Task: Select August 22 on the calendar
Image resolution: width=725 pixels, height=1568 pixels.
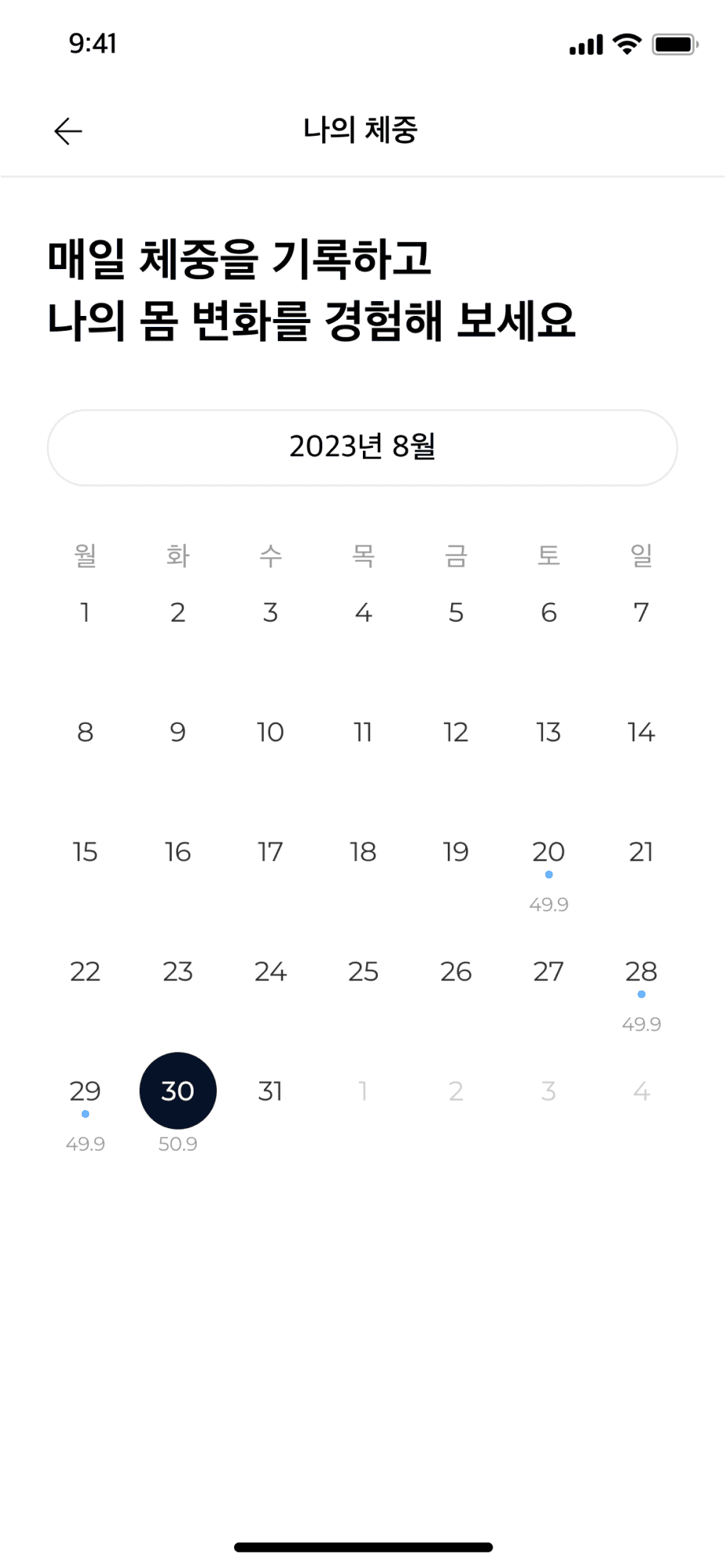Action: tap(85, 972)
